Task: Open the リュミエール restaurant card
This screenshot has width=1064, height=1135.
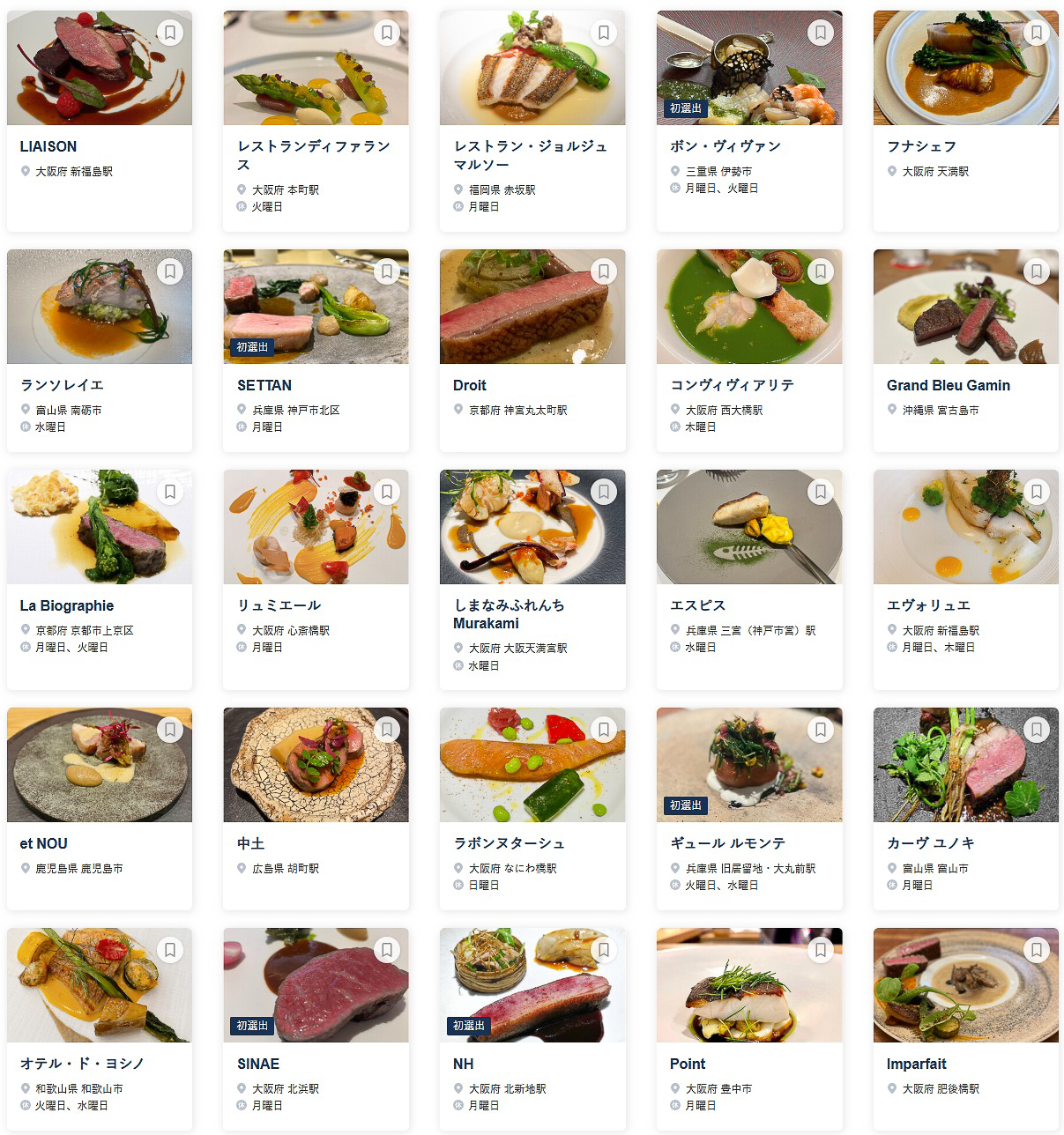Action: [x=279, y=605]
